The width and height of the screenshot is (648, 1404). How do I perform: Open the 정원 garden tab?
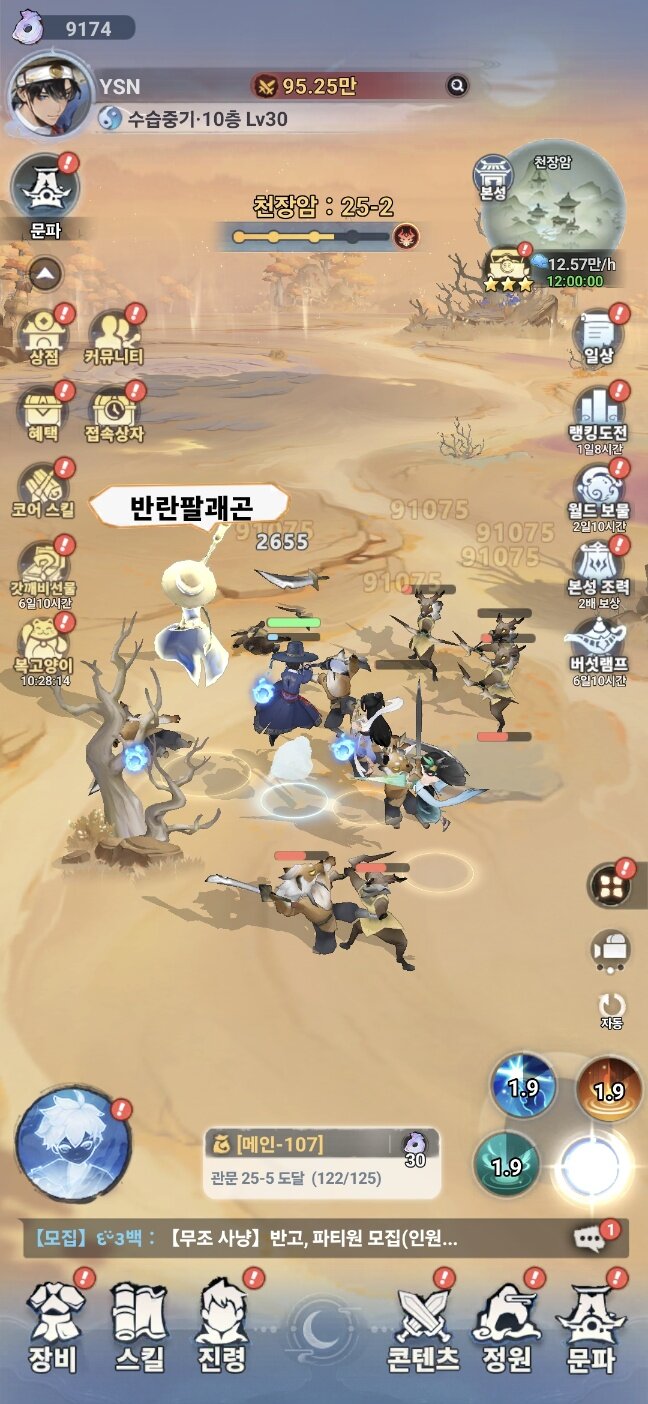pos(507,1325)
